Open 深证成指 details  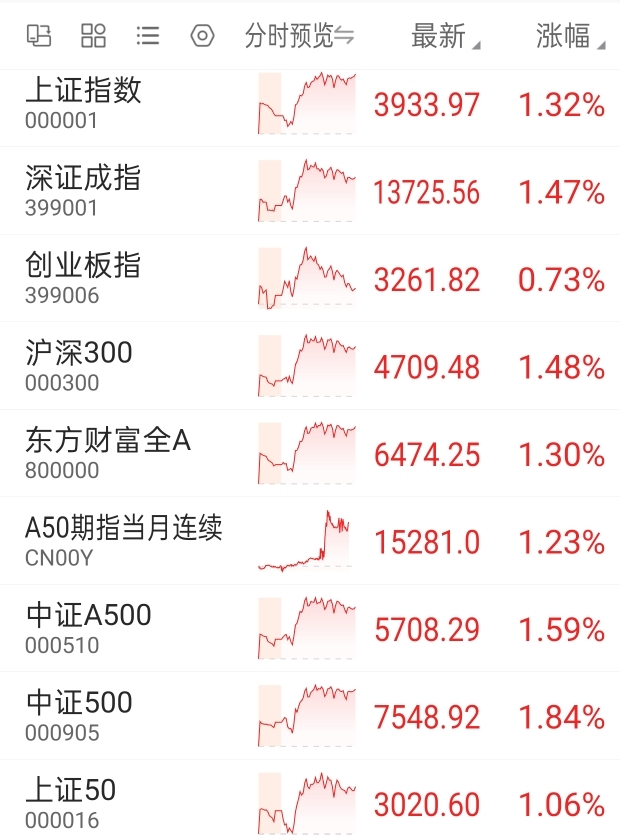tap(84, 190)
